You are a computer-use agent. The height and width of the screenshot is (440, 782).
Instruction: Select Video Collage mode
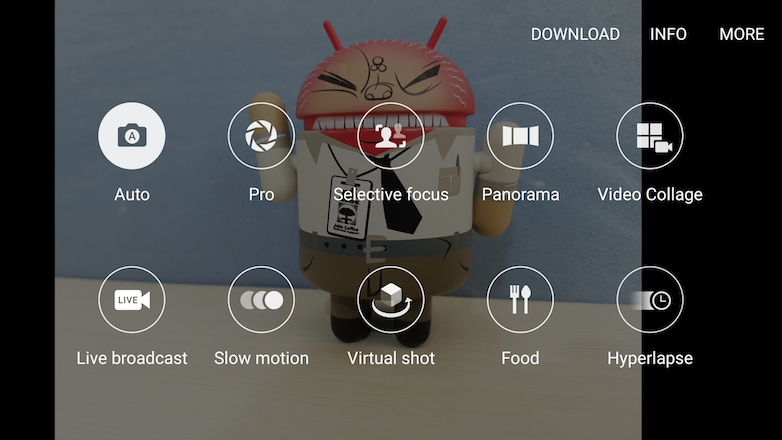(x=650, y=136)
